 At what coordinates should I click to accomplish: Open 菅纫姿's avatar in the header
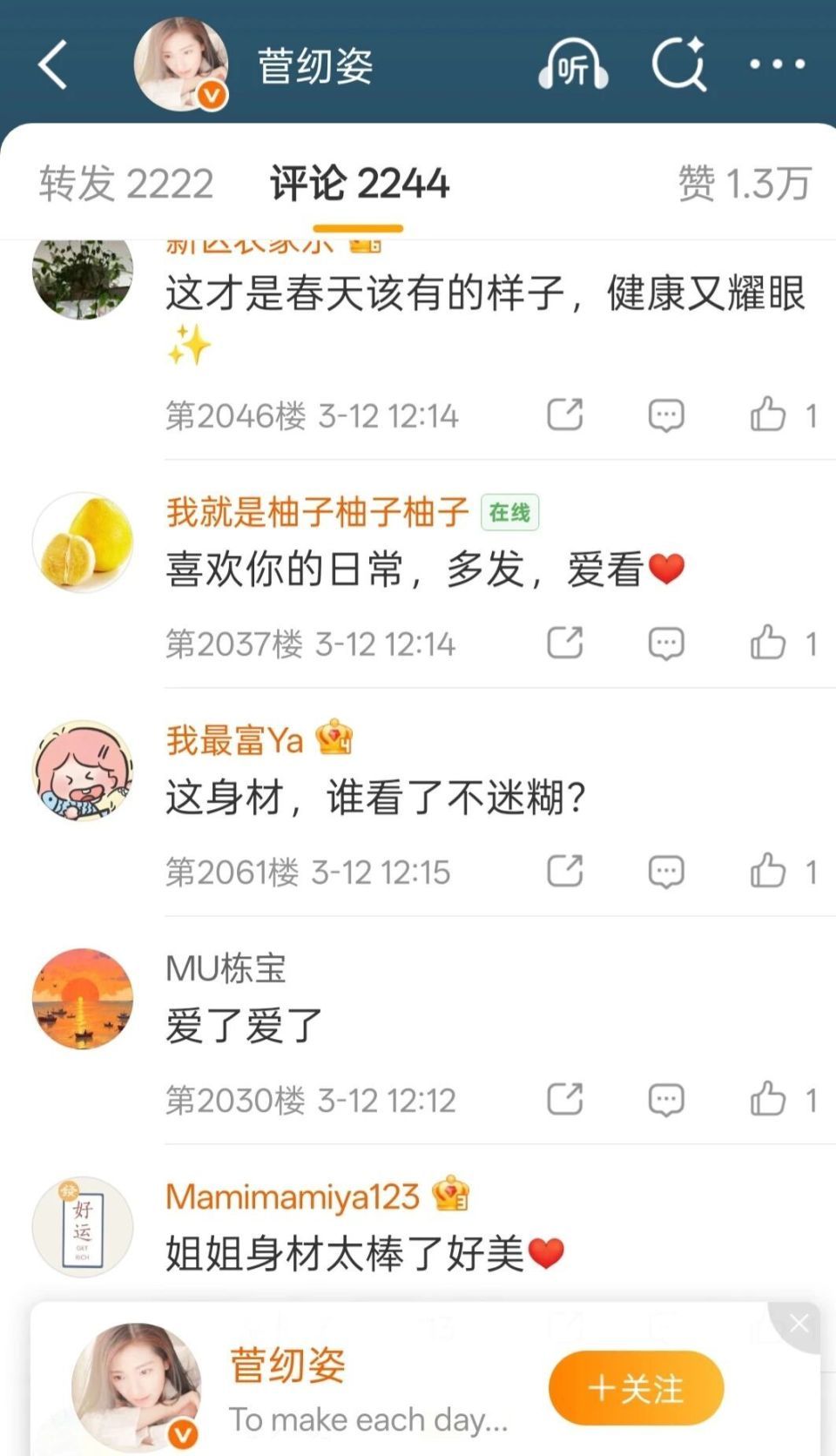(x=181, y=65)
